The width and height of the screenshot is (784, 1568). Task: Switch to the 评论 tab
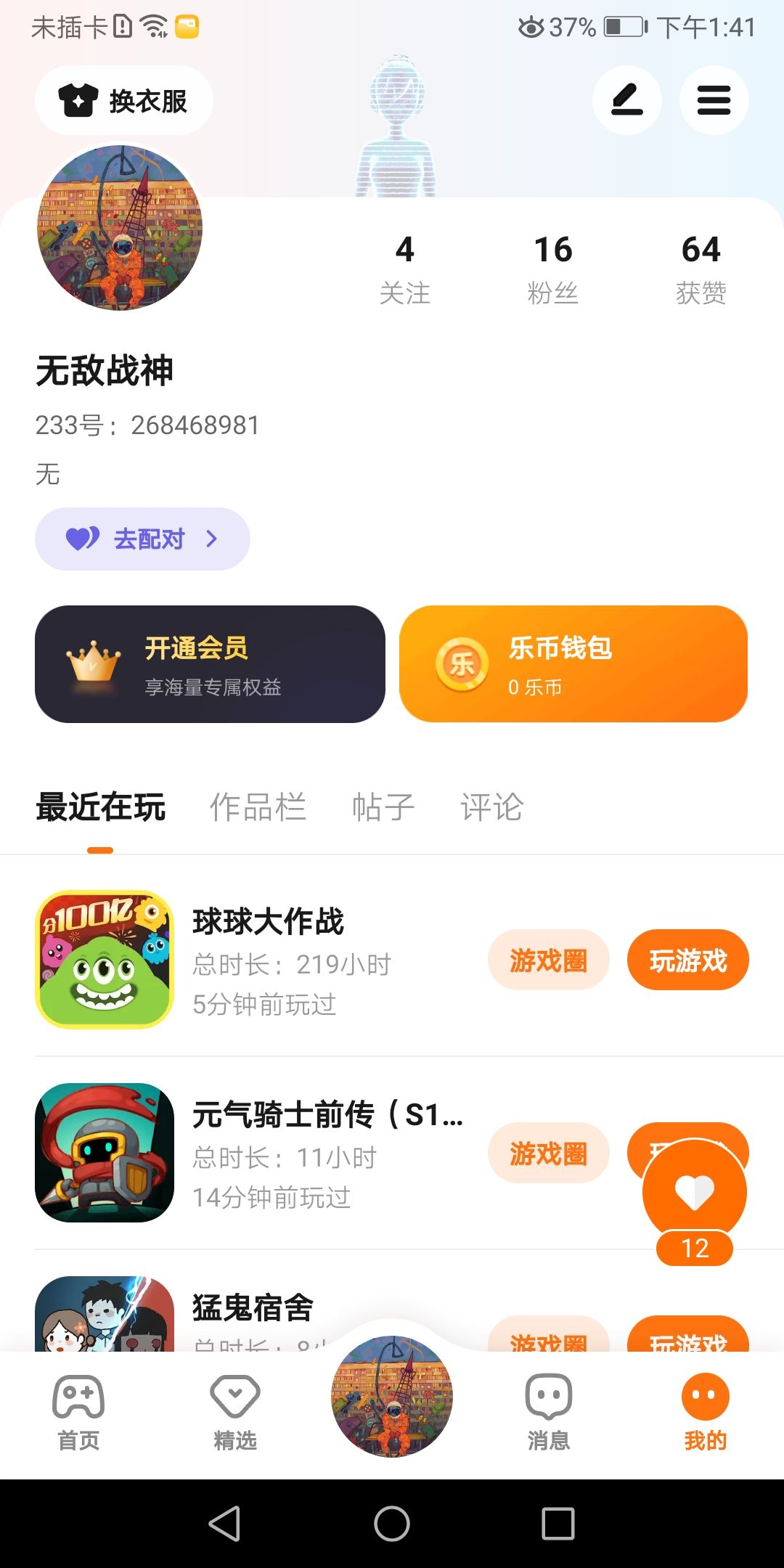(491, 807)
